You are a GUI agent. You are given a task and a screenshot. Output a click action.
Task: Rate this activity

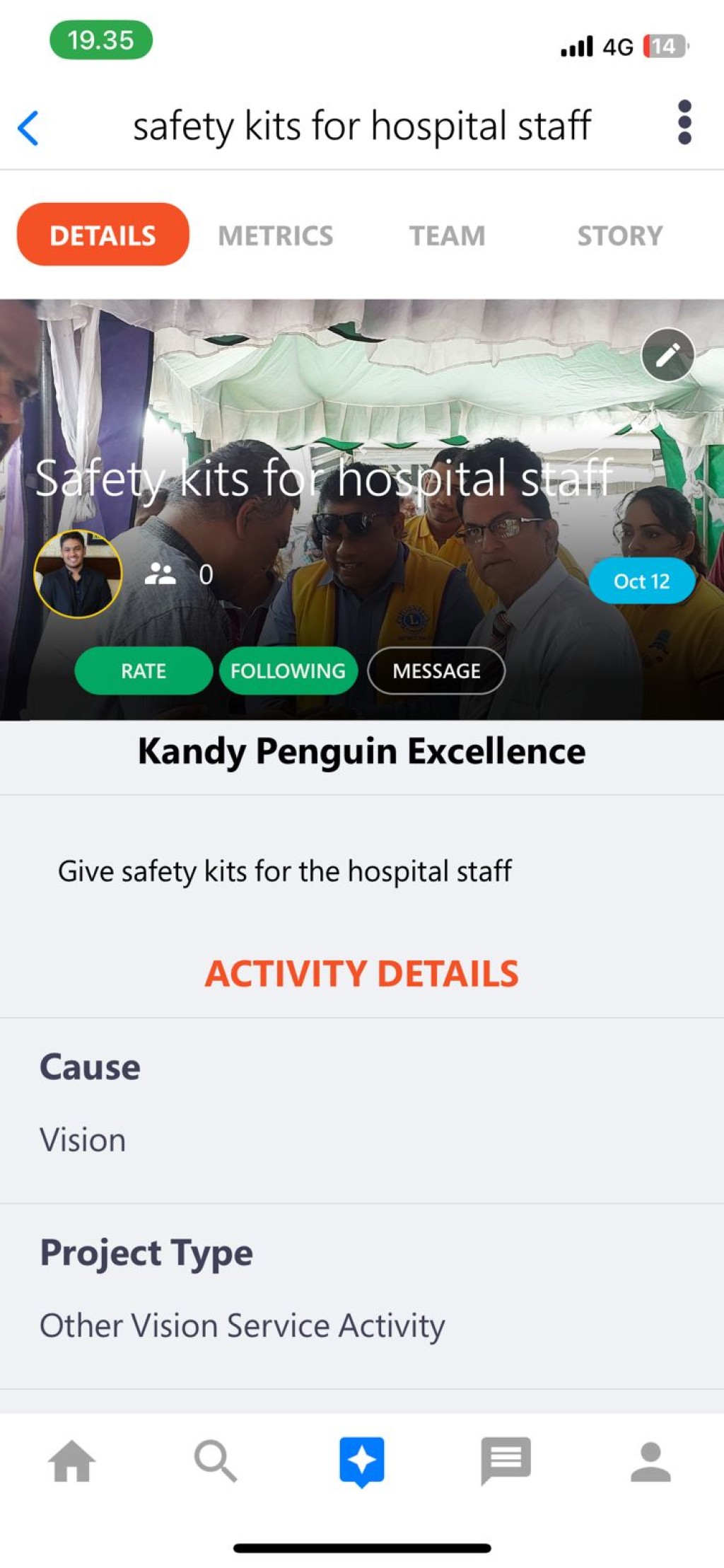pos(144,670)
